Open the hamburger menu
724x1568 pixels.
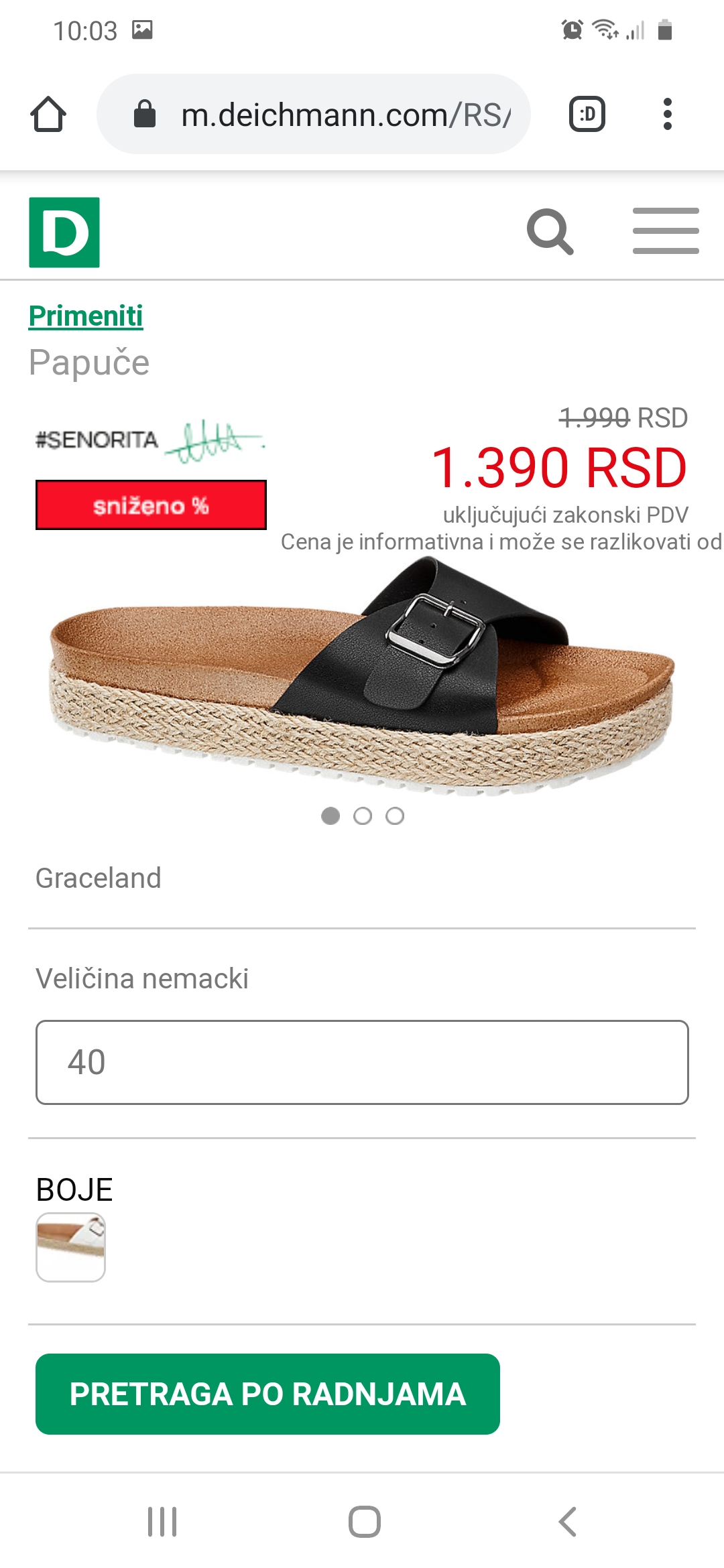(x=666, y=231)
